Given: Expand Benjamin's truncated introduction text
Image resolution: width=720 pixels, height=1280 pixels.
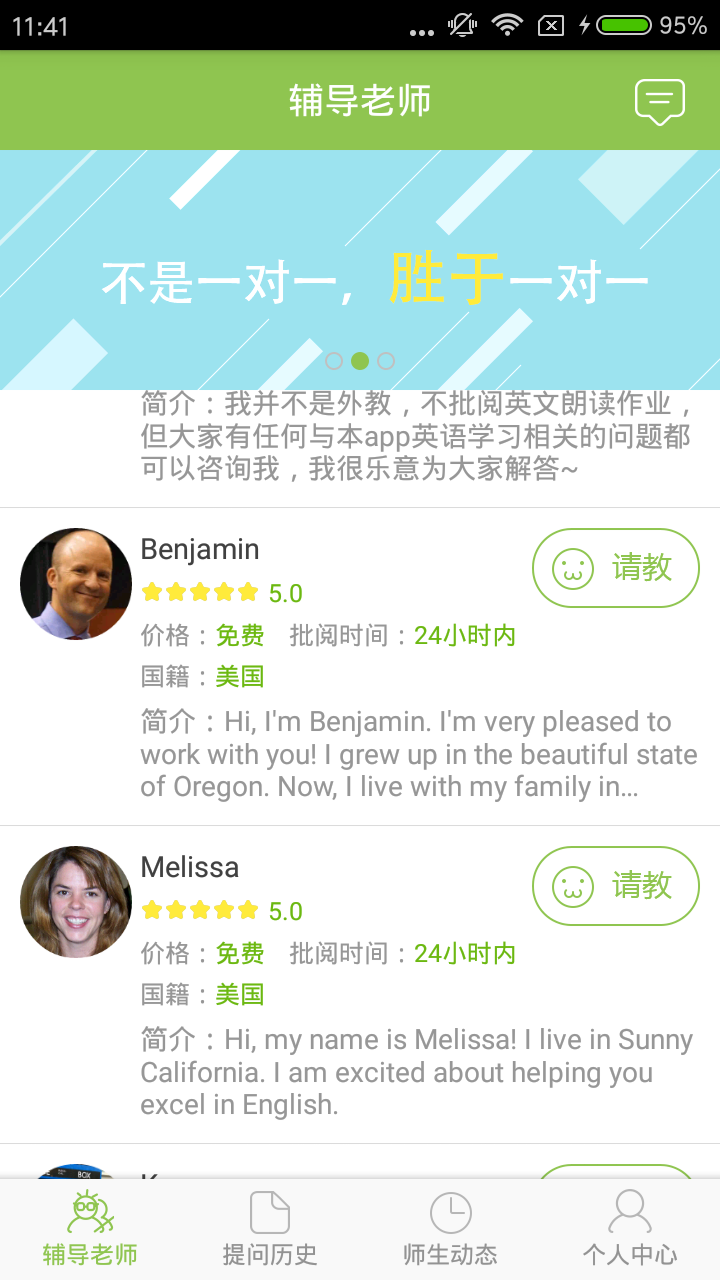Looking at the screenshot, I should click(x=420, y=755).
